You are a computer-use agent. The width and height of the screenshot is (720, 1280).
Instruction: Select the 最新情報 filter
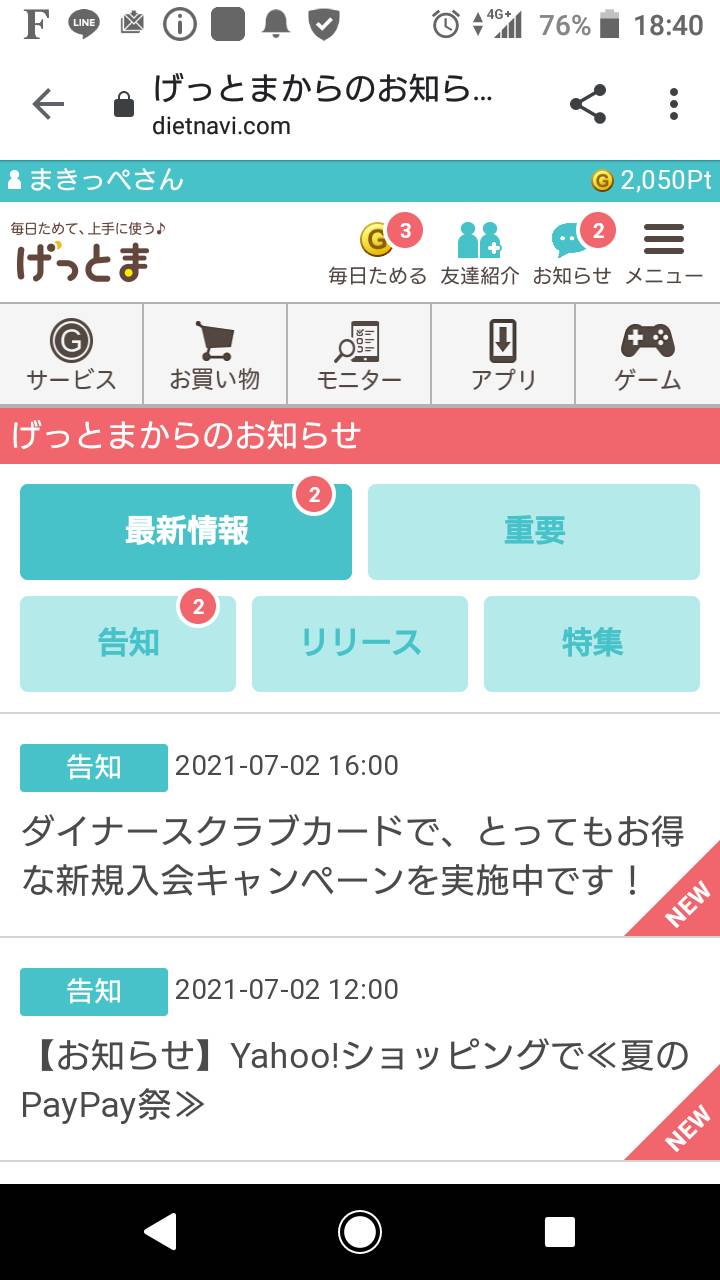[x=186, y=532]
